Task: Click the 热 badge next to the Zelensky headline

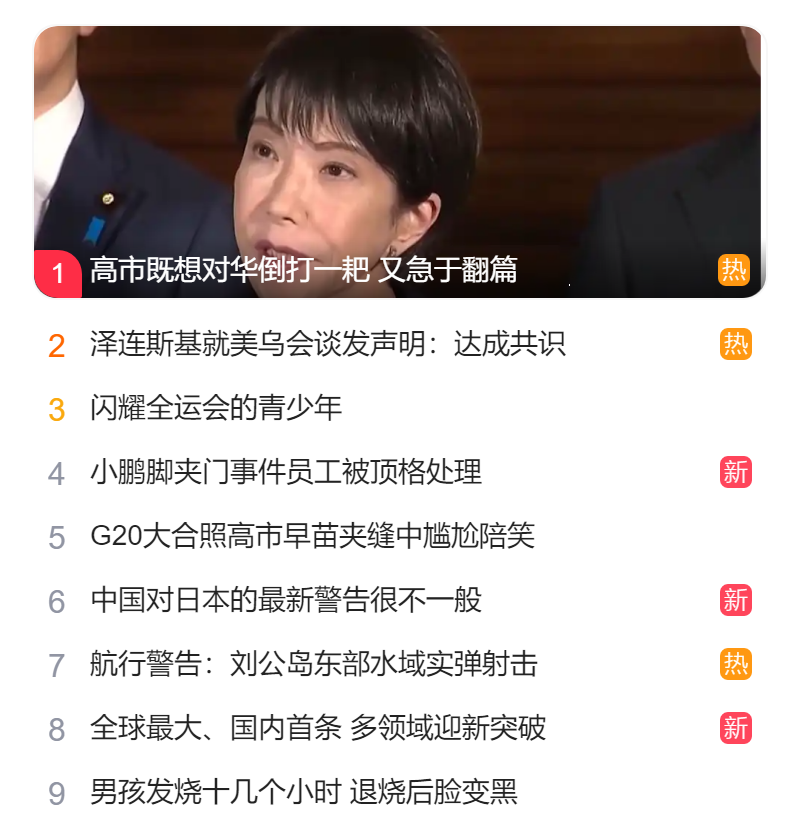Action: (736, 341)
